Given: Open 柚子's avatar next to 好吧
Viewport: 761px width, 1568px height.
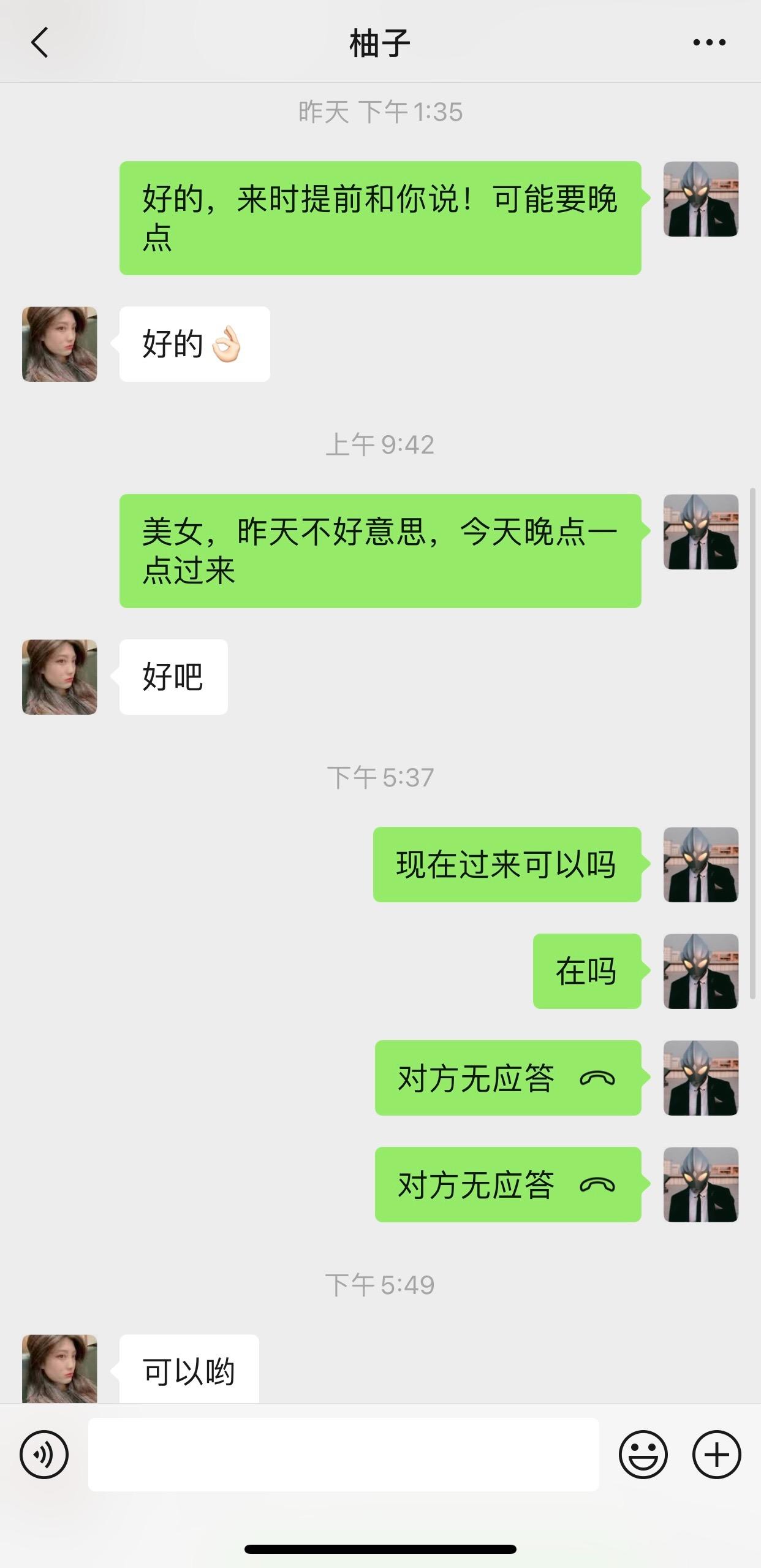Looking at the screenshot, I should point(59,677).
